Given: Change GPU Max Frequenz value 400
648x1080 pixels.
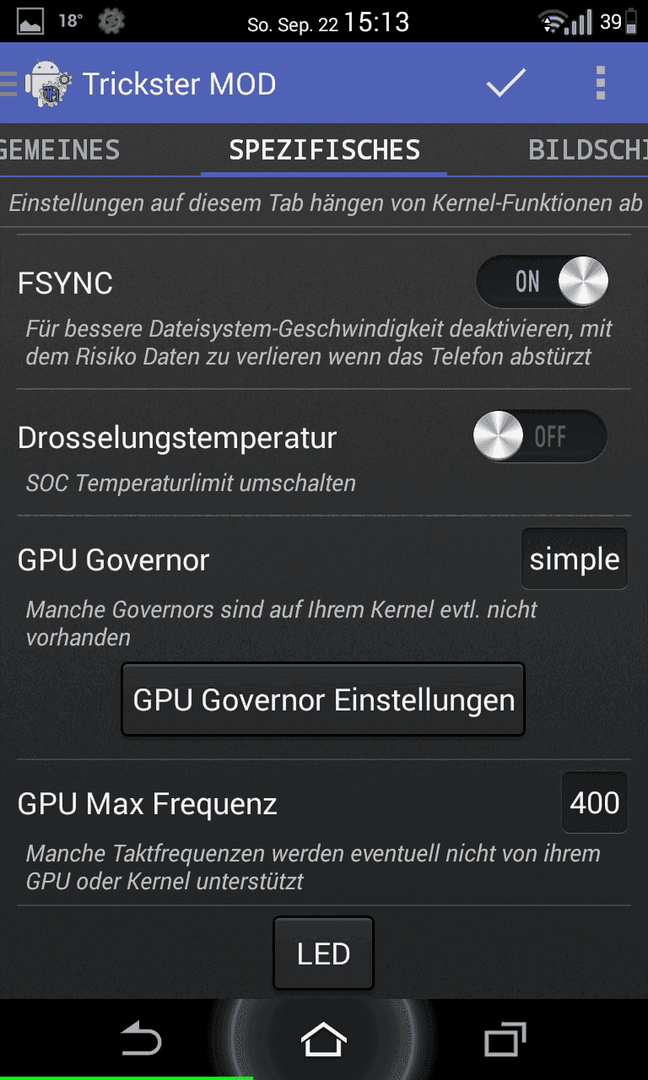Looking at the screenshot, I should click(x=595, y=802).
